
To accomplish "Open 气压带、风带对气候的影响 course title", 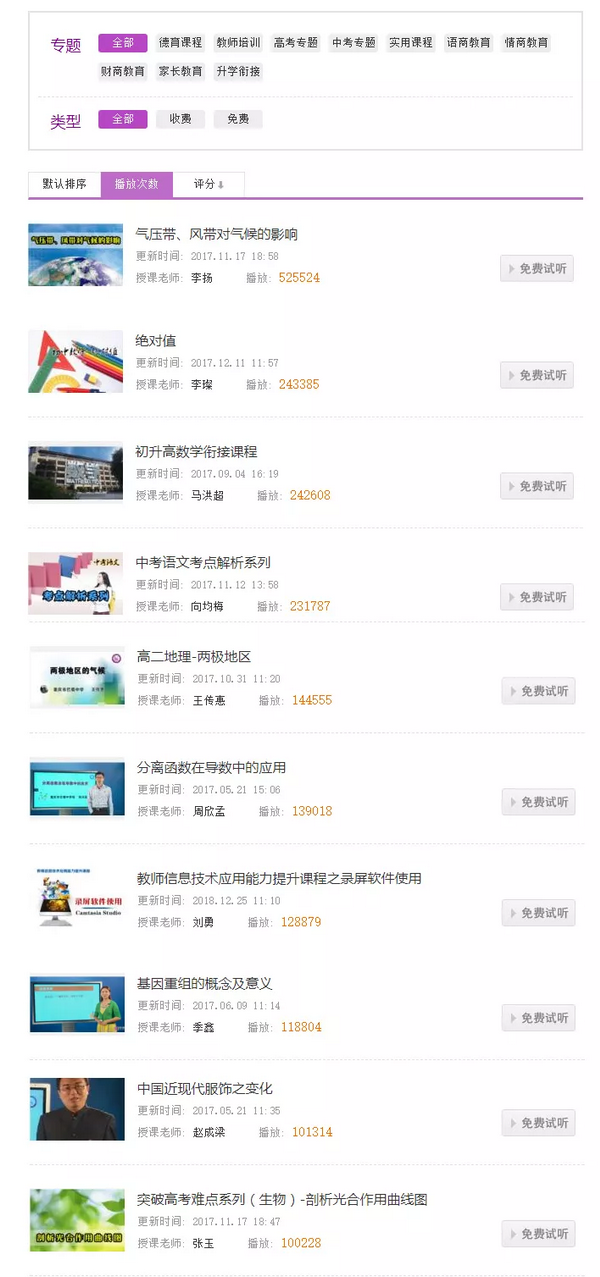I will click(216, 234).
